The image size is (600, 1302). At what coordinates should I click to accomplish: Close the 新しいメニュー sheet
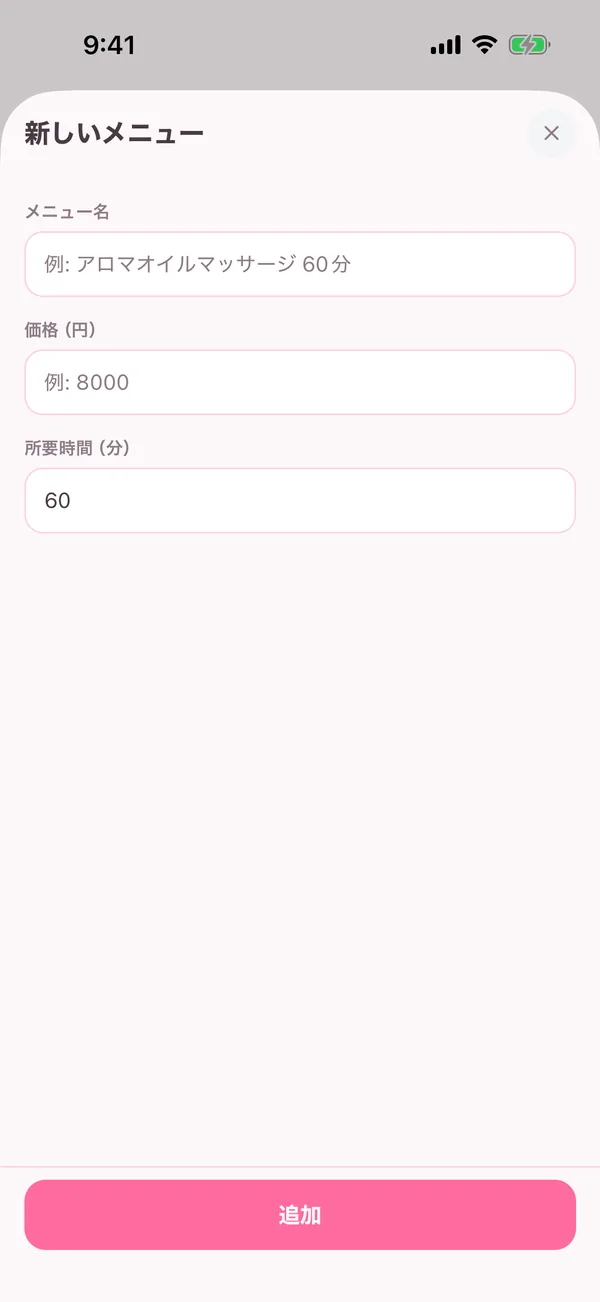551,133
